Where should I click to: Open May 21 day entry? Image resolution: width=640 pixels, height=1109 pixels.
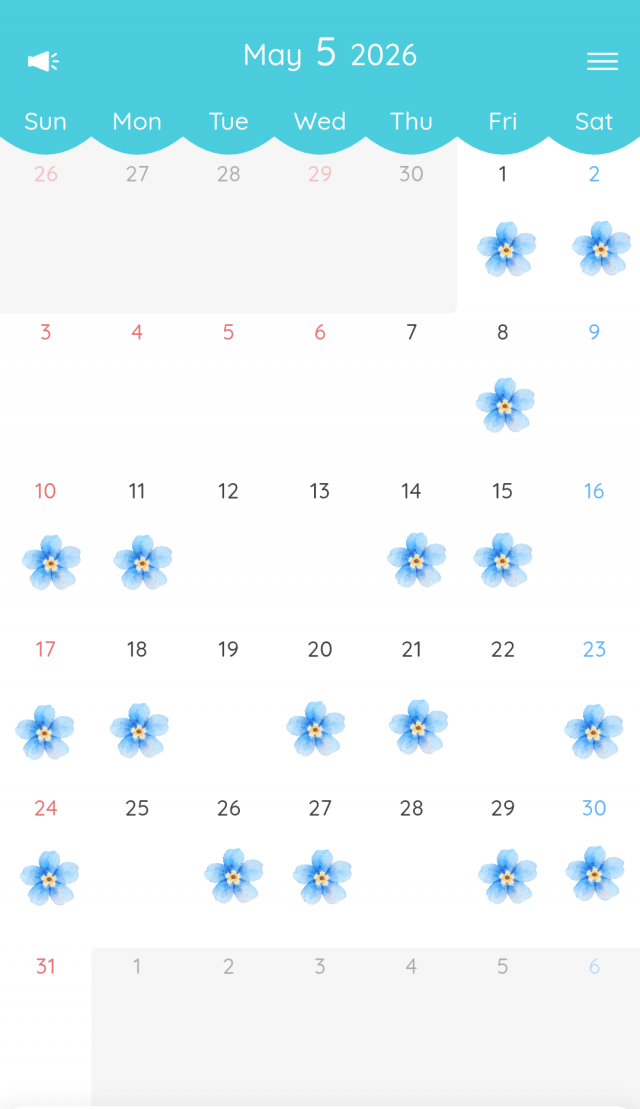pos(411,705)
